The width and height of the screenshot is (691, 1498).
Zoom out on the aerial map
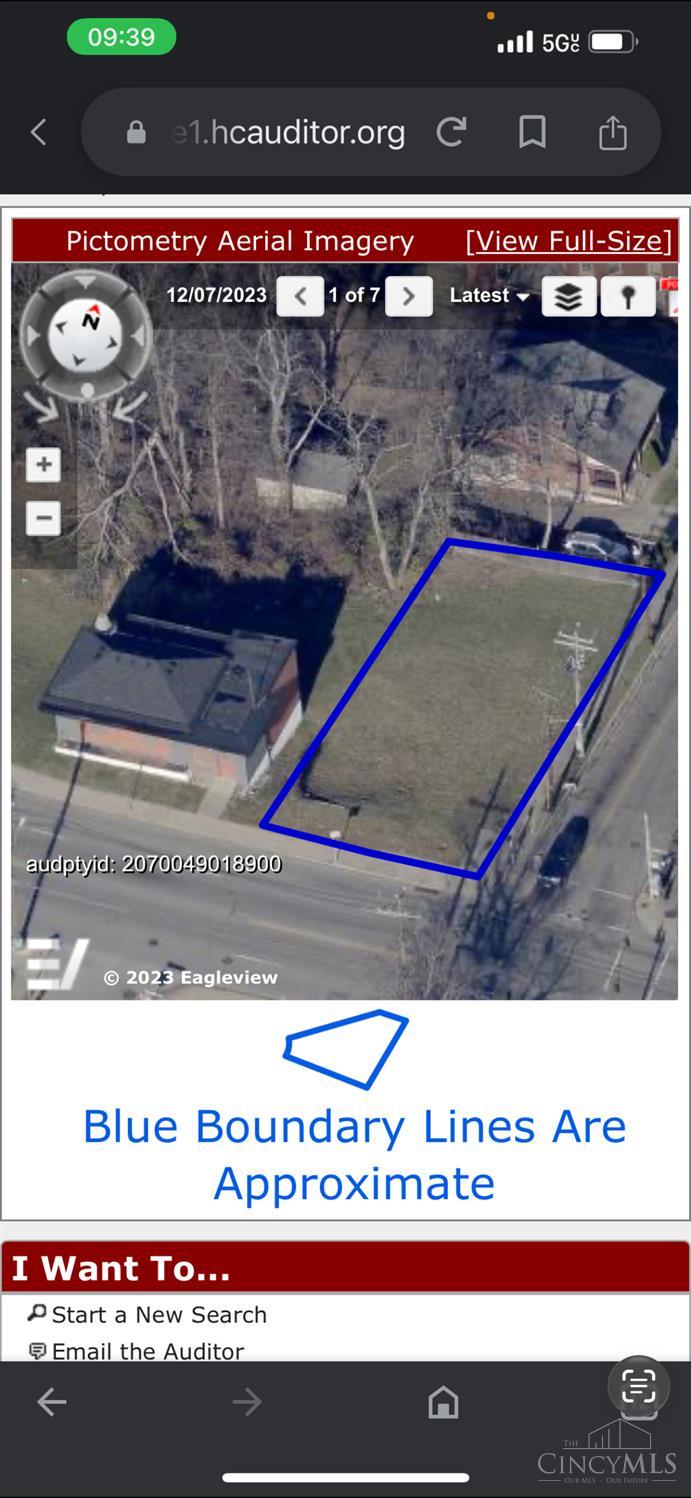point(43,518)
